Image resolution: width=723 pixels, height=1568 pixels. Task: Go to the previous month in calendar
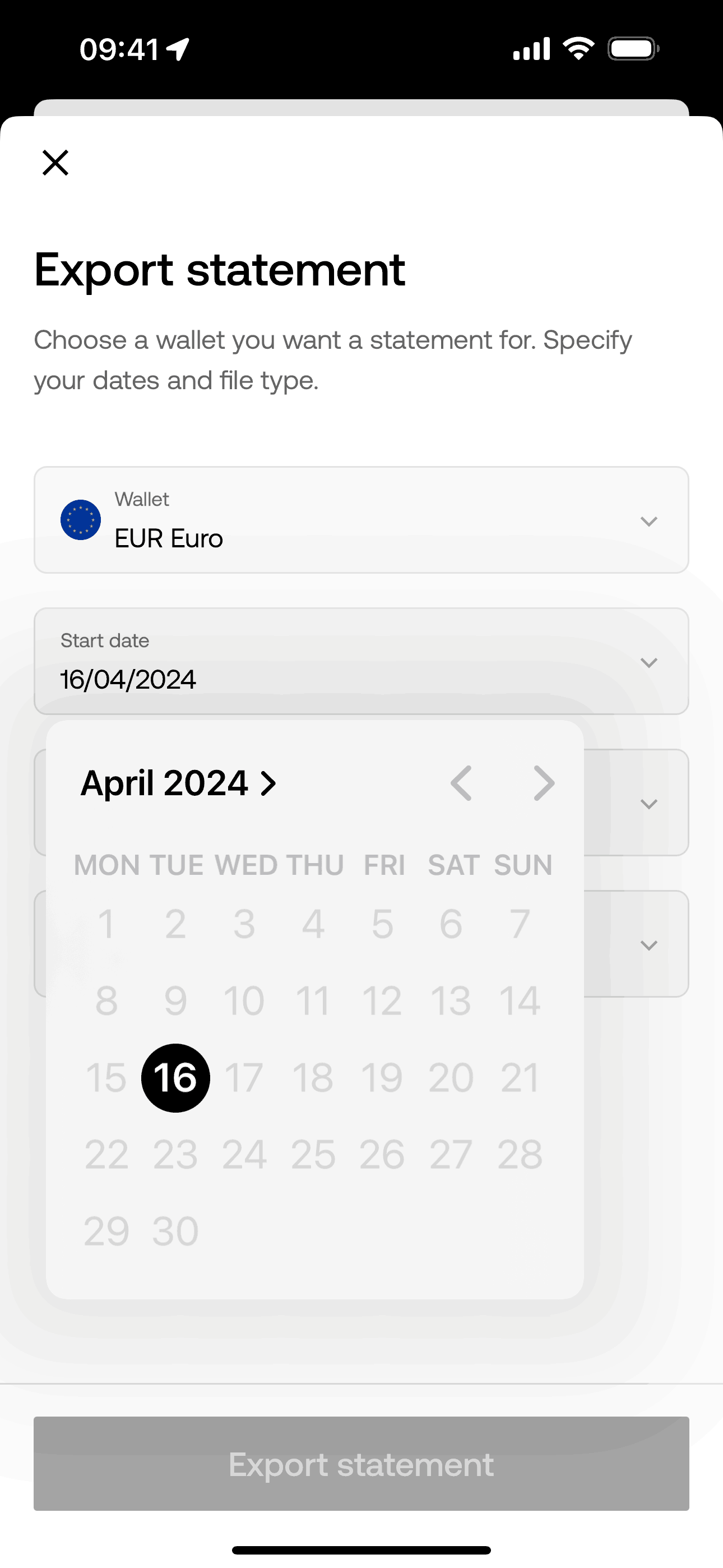461,783
